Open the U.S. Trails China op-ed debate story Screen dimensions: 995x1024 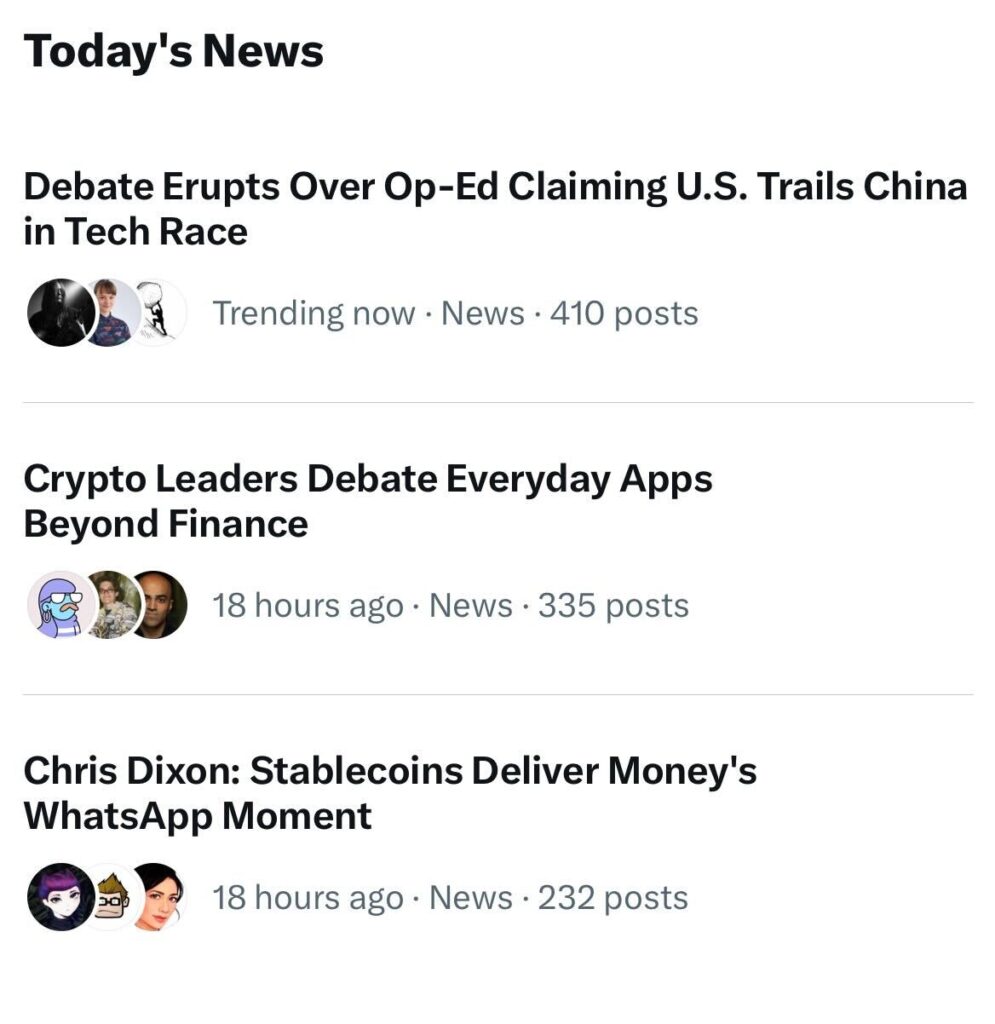[495, 209]
